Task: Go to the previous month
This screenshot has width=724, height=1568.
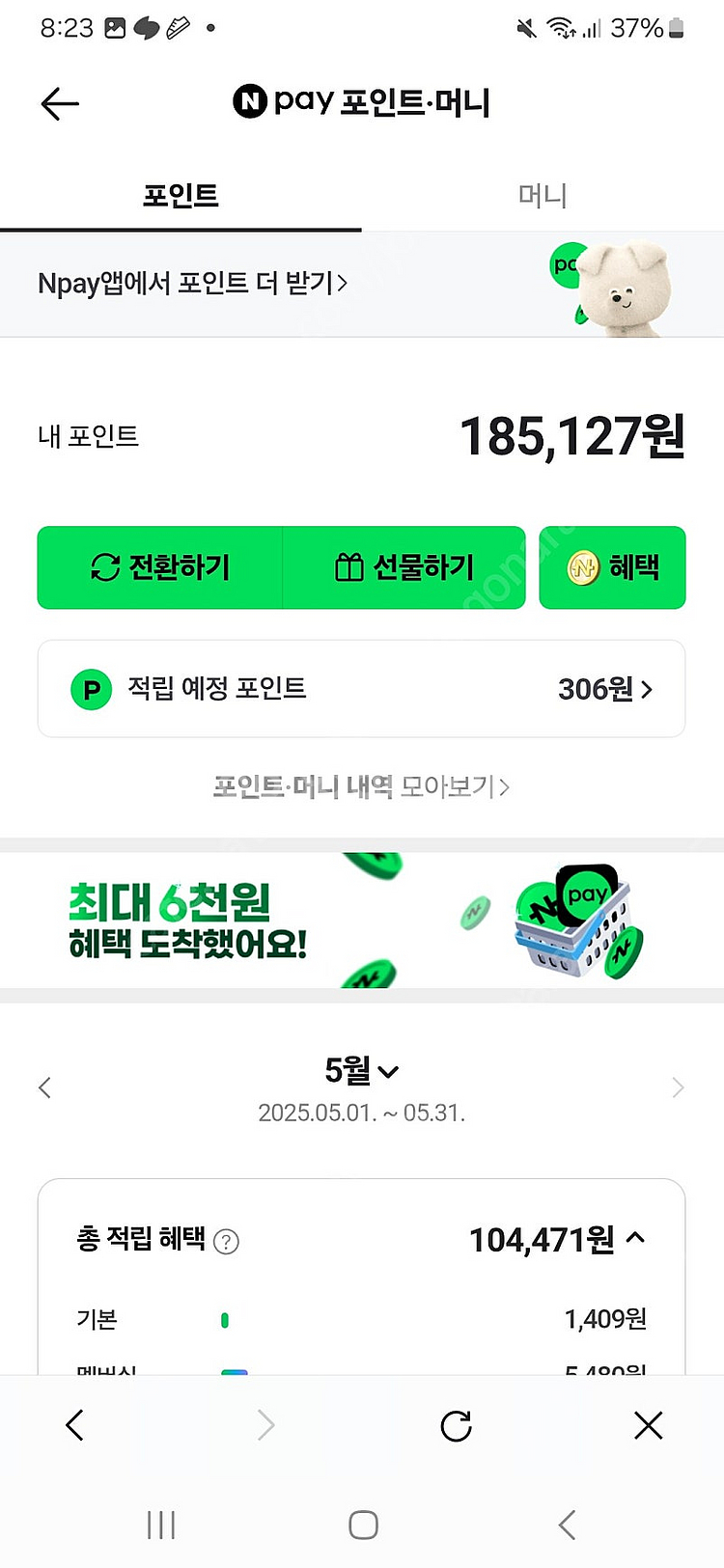Action: 44,1088
